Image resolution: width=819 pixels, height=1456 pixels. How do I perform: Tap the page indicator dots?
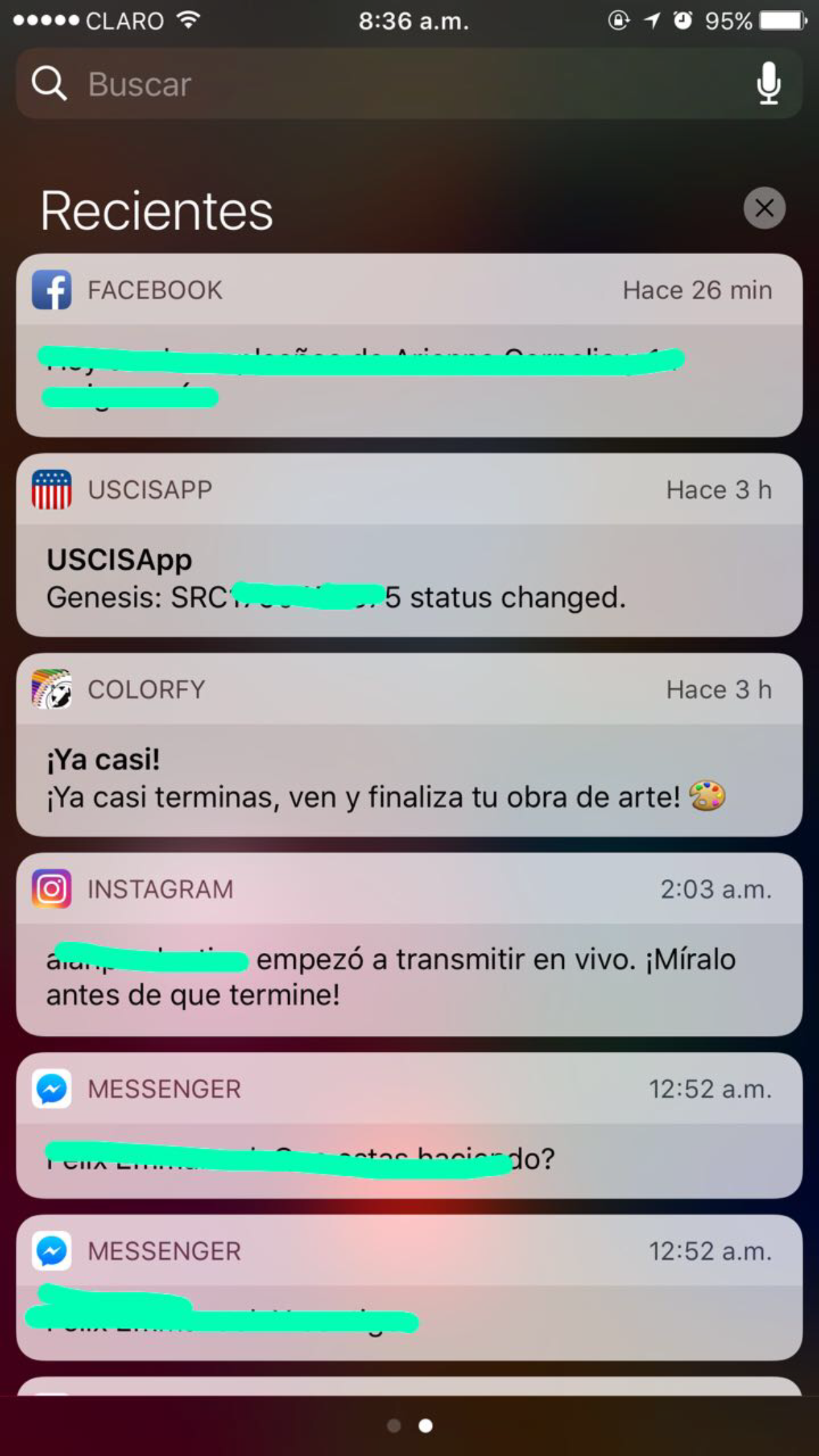[409, 1426]
